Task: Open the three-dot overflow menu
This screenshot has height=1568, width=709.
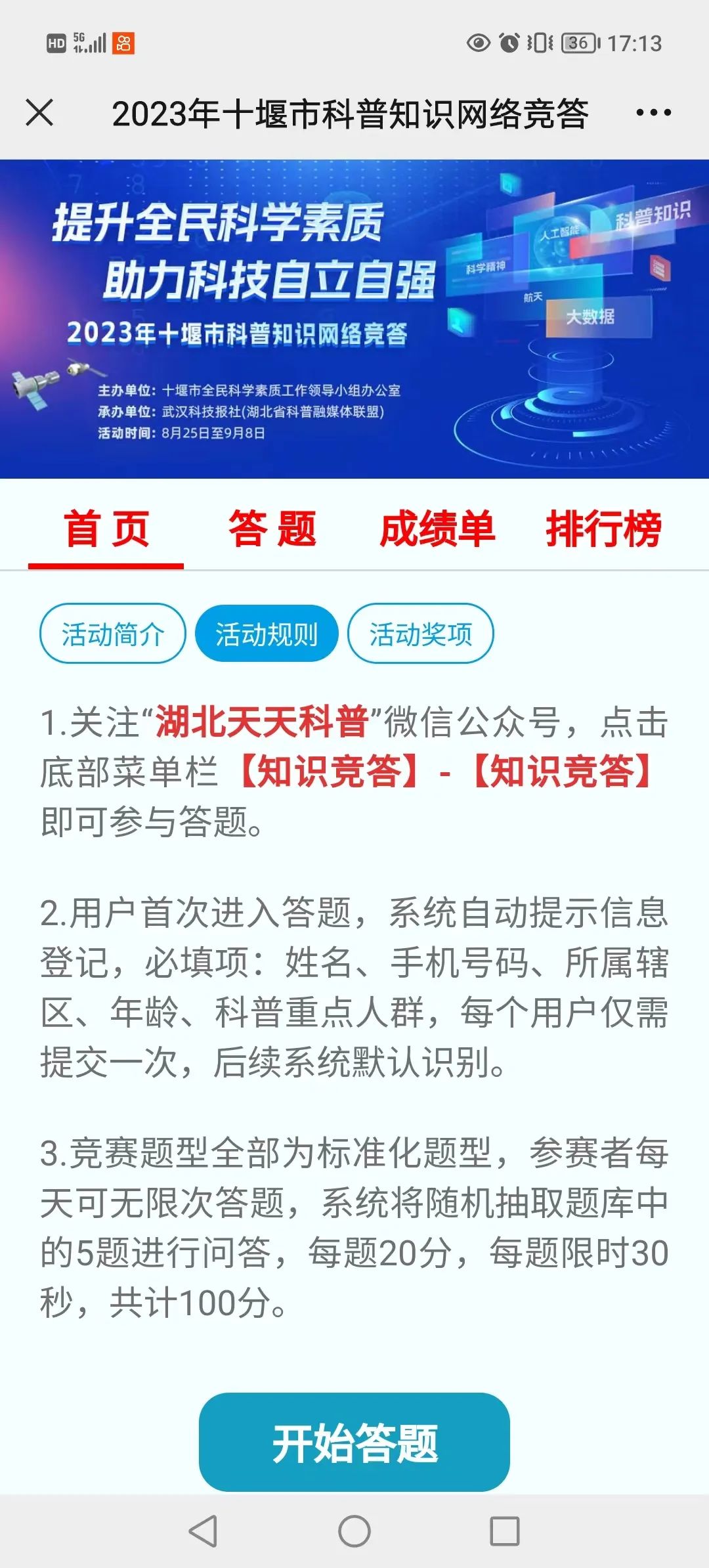Action: pyautogui.click(x=653, y=113)
